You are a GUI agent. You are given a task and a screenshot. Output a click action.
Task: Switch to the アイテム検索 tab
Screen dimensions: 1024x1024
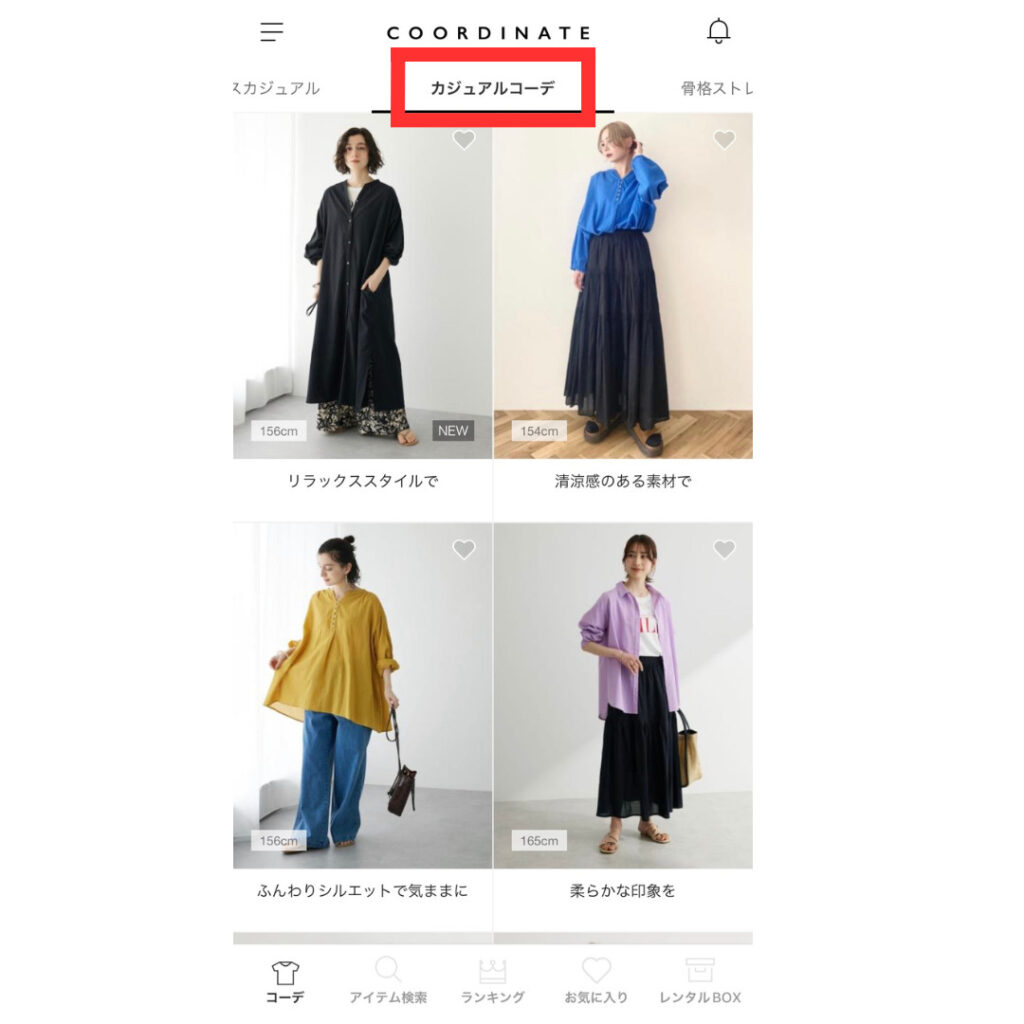[388, 981]
